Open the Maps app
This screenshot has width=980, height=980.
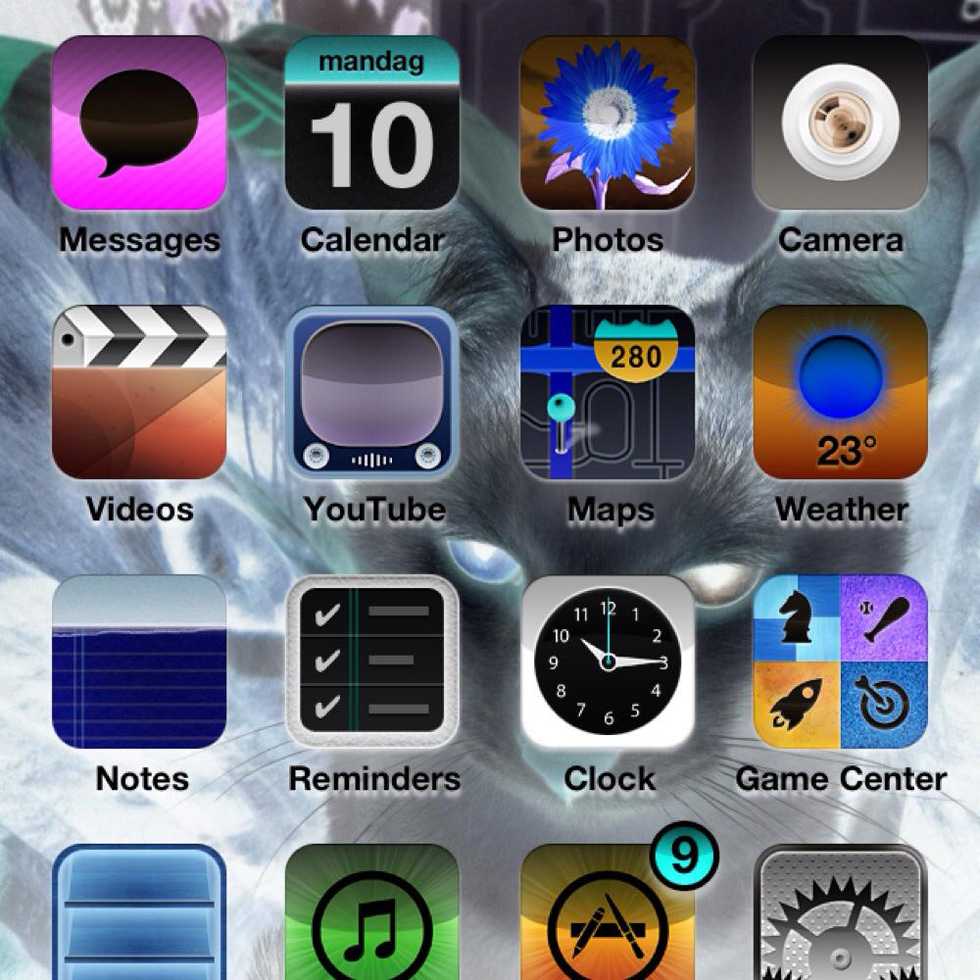coord(607,392)
